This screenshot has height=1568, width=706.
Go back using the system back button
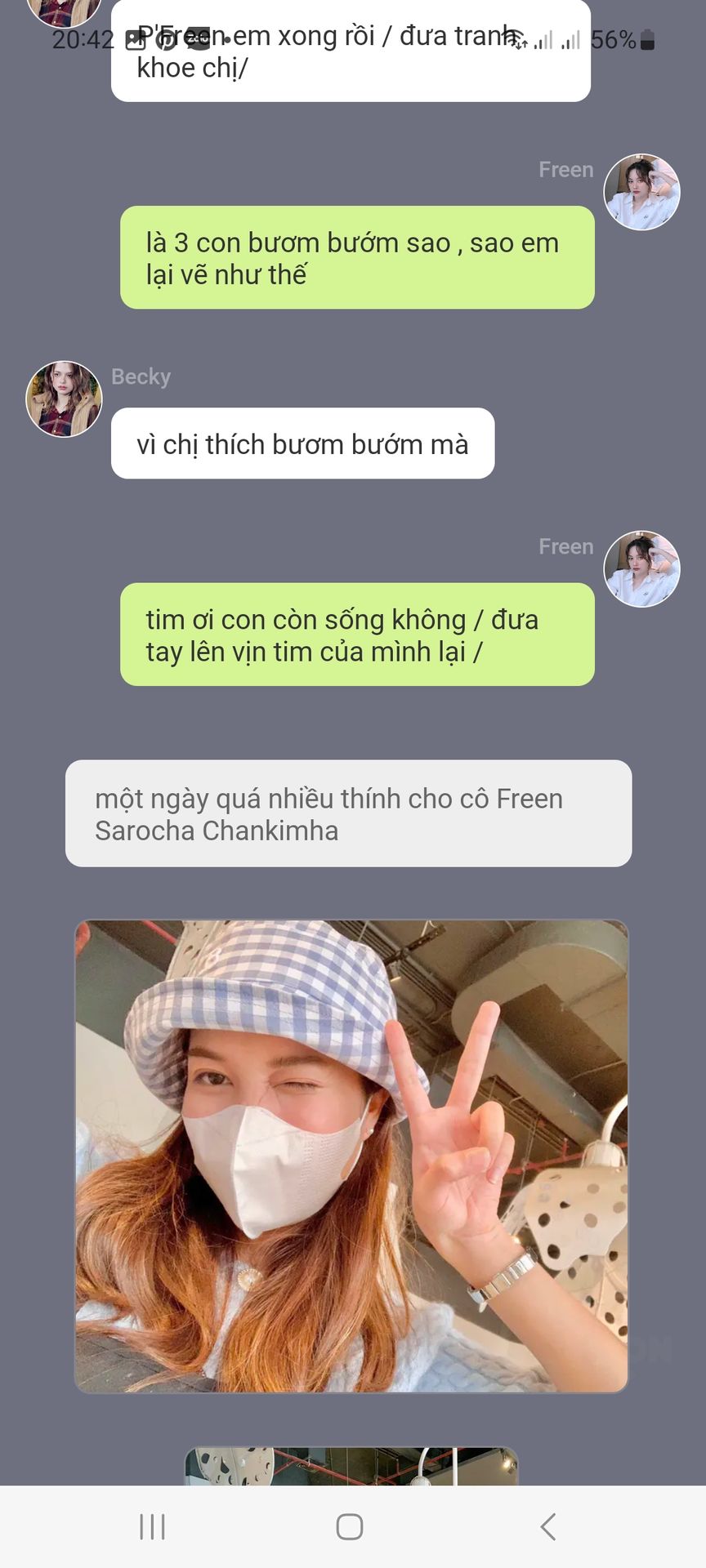point(548,1526)
